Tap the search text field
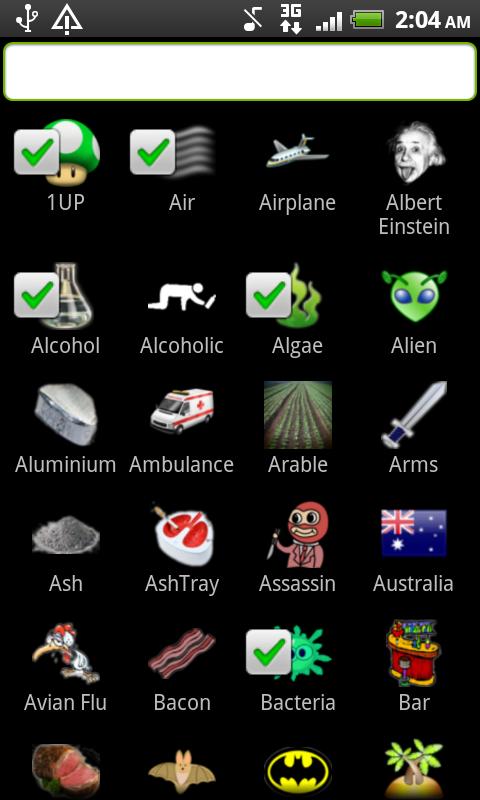The image size is (480, 800). tap(240, 71)
